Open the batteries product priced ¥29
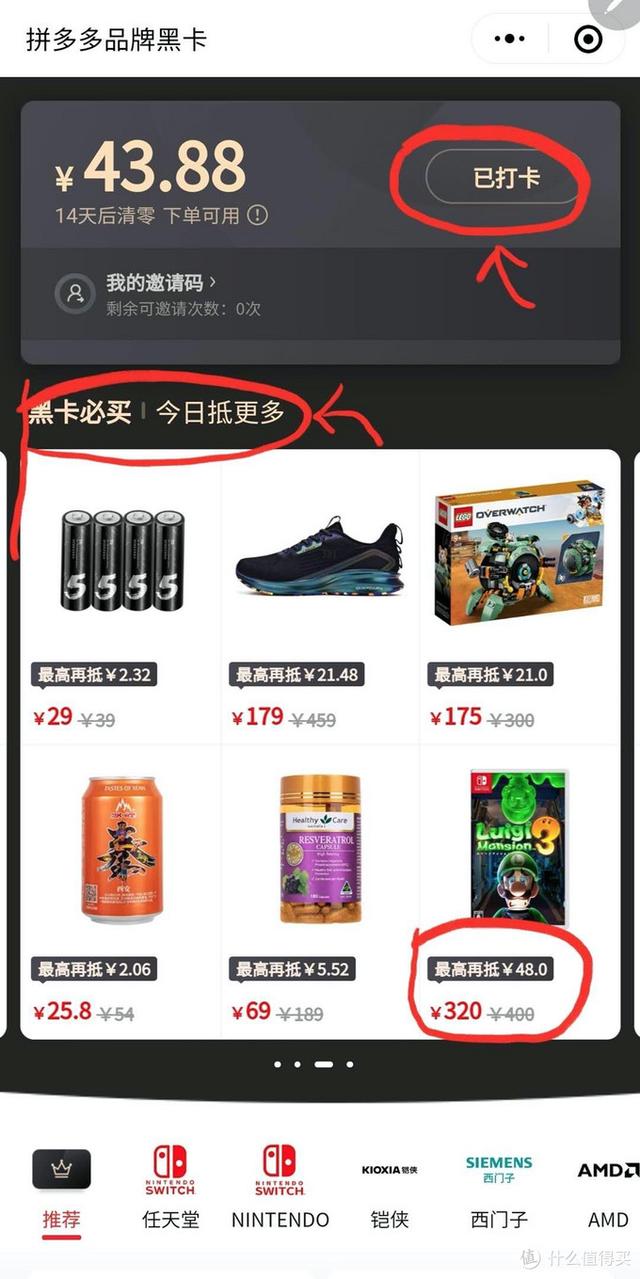This screenshot has height=1279, width=640. 121,597
